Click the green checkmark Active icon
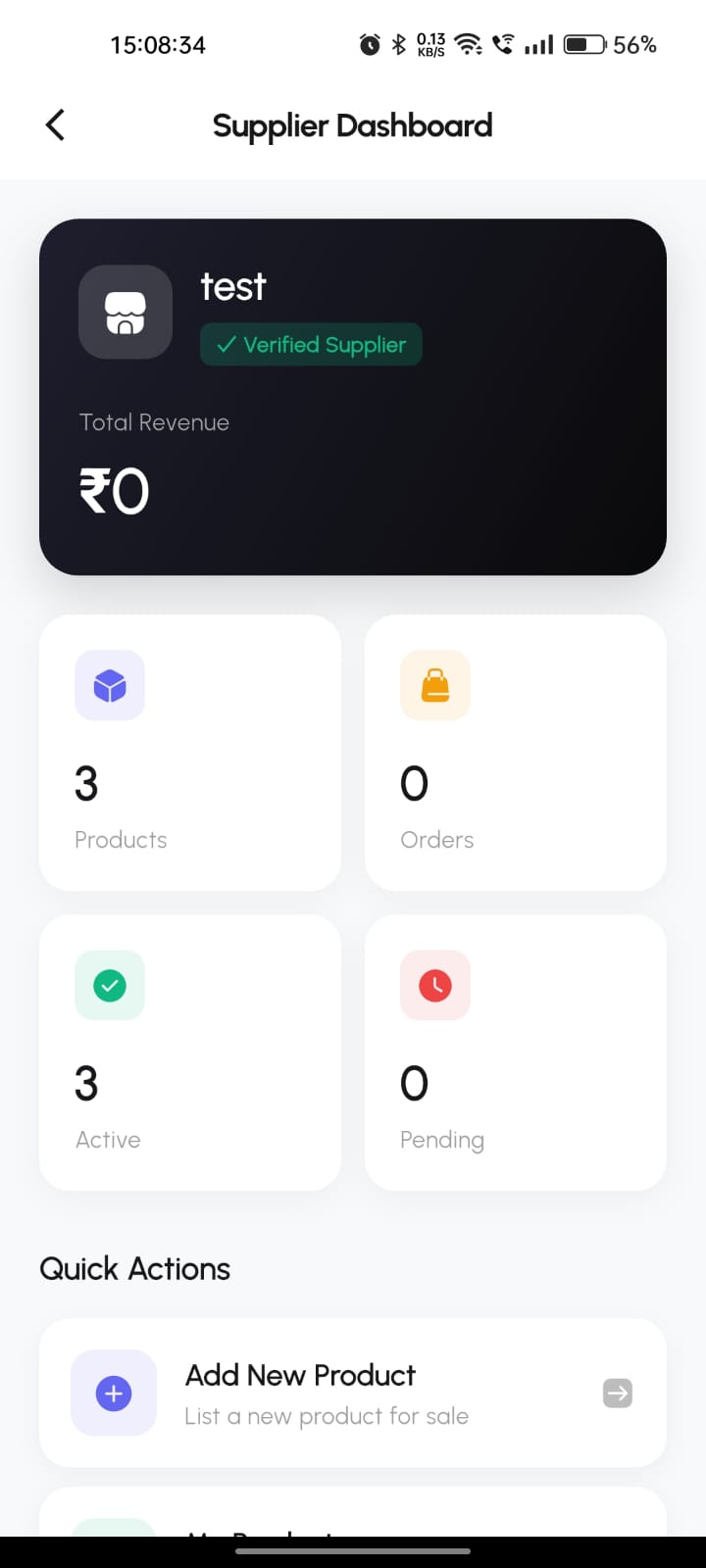706x1568 pixels. (109, 985)
